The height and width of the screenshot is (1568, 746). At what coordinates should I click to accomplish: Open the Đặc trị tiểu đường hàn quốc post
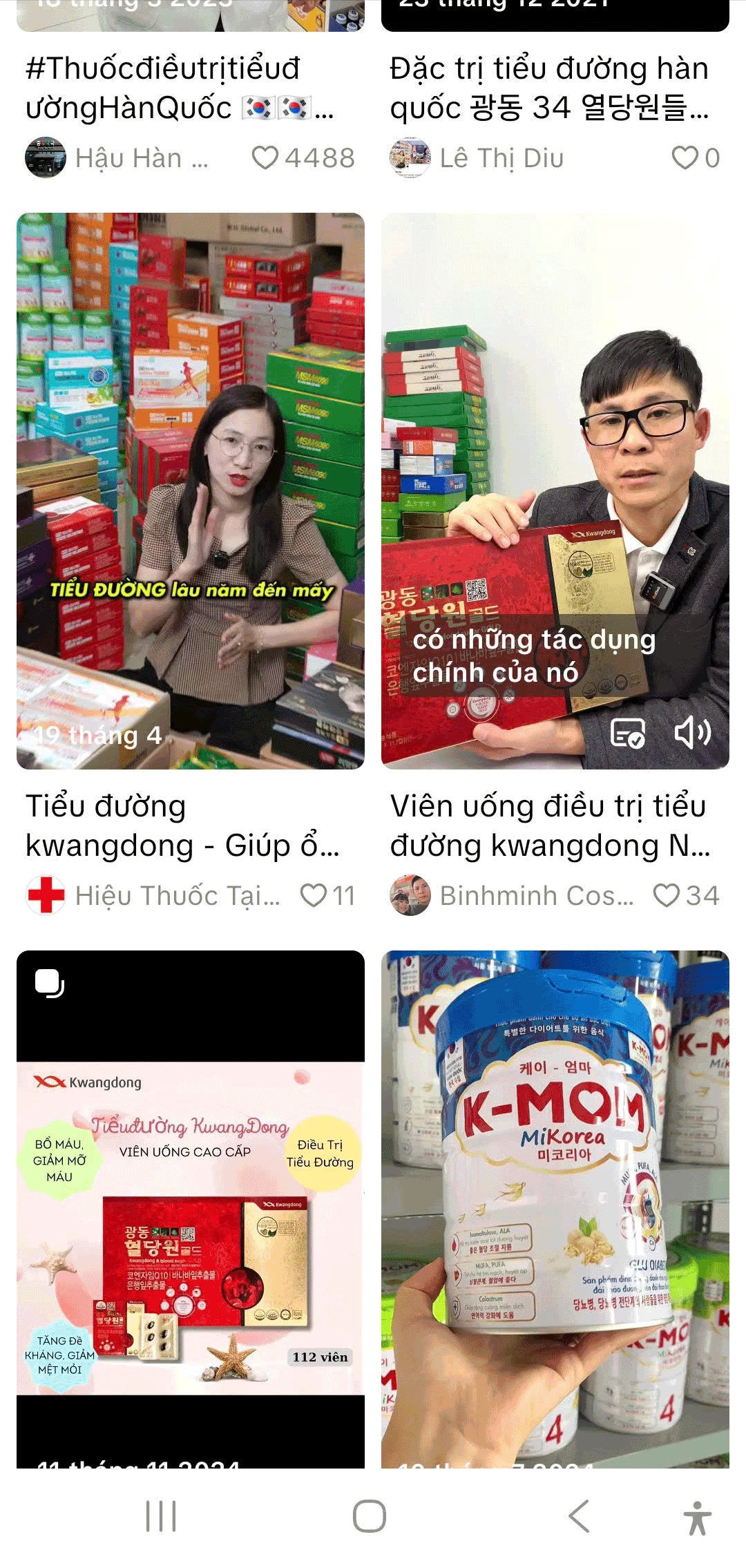click(549, 88)
